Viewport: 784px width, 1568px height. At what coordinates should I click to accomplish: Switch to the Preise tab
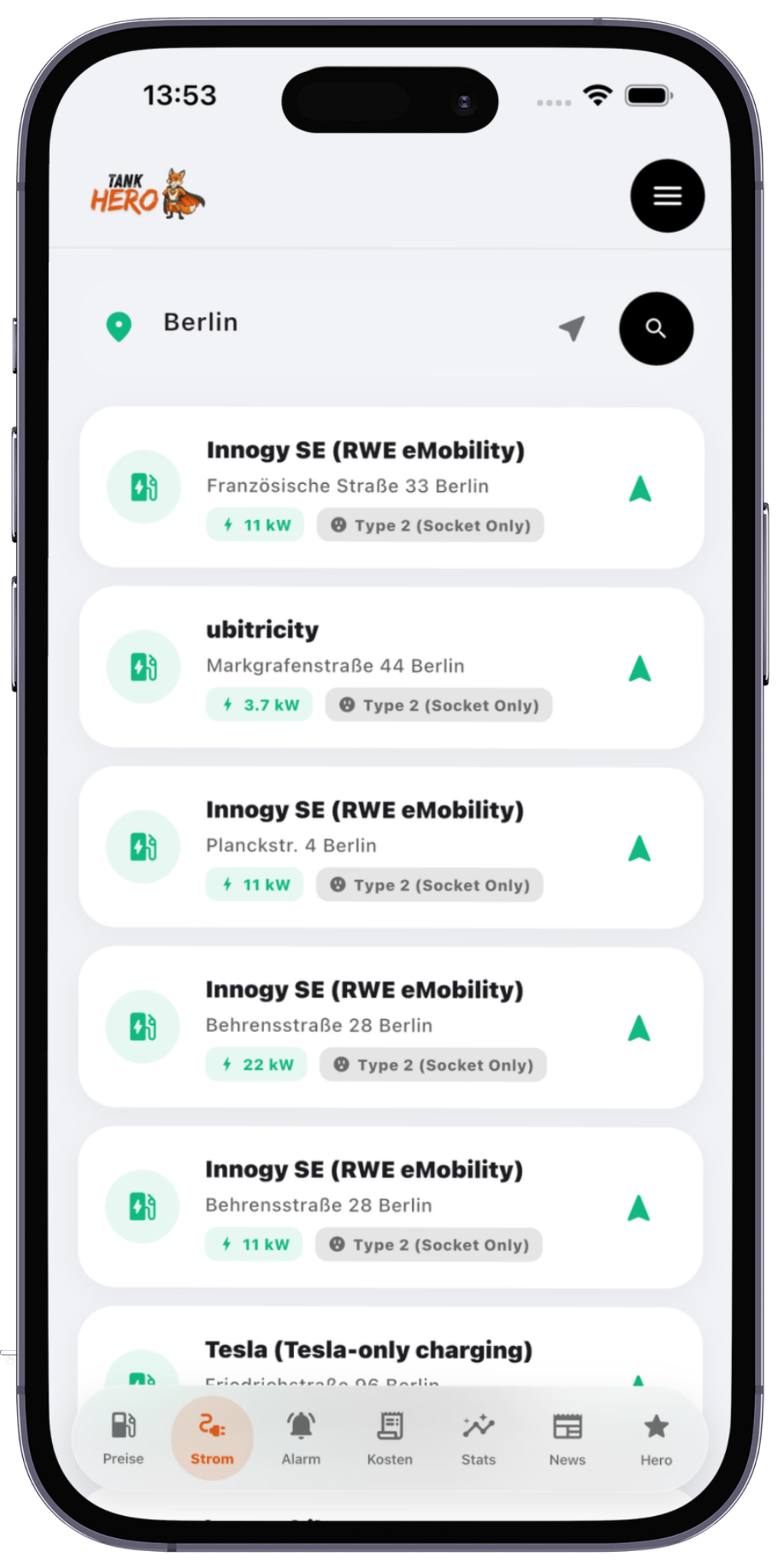[123, 1438]
